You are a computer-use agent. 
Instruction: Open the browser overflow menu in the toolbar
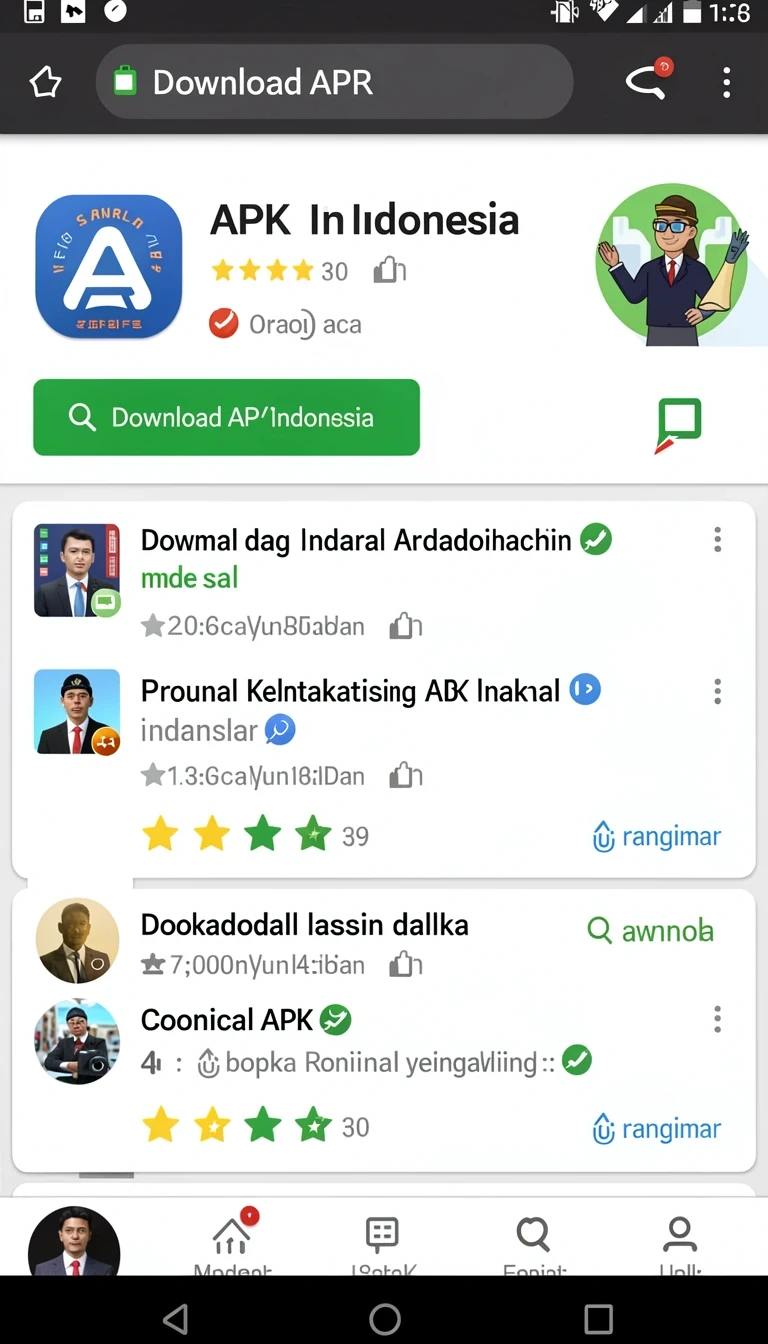tap(727, 82)
